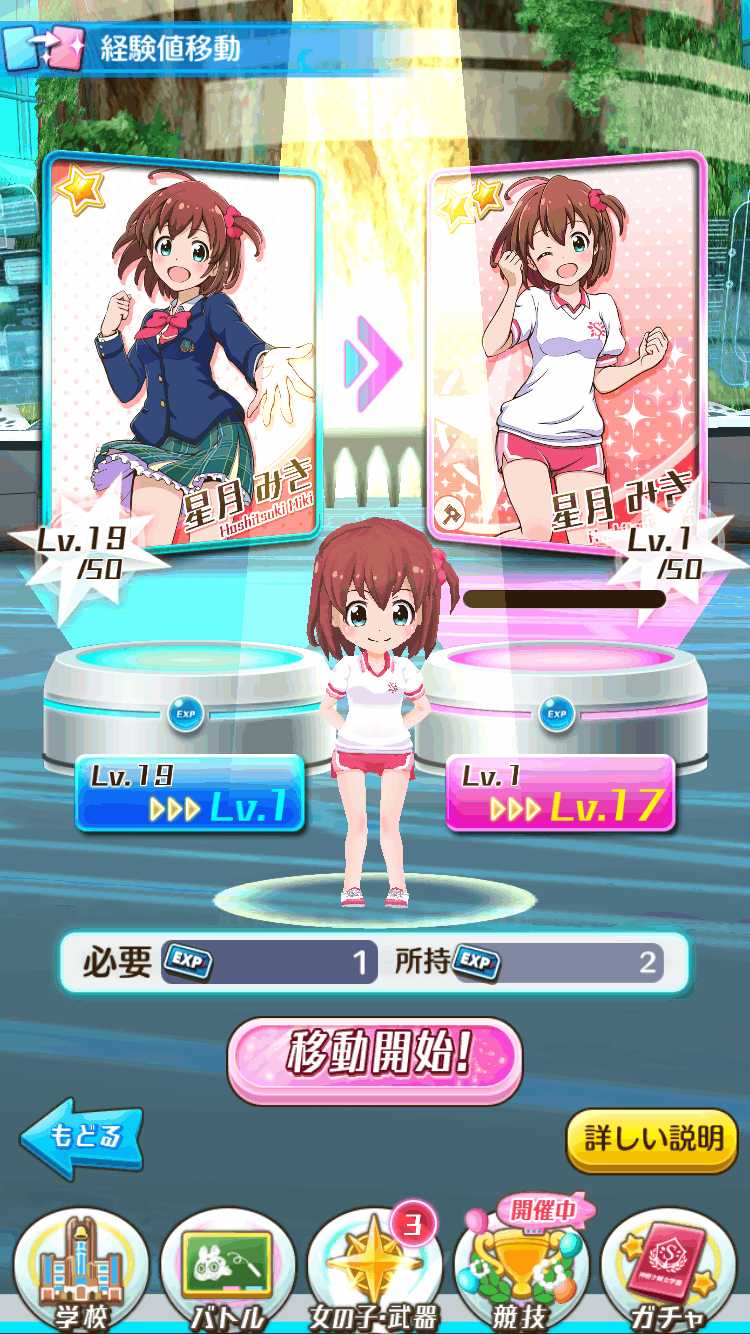Open the バトル battle tab

[x=227, y=1270]
